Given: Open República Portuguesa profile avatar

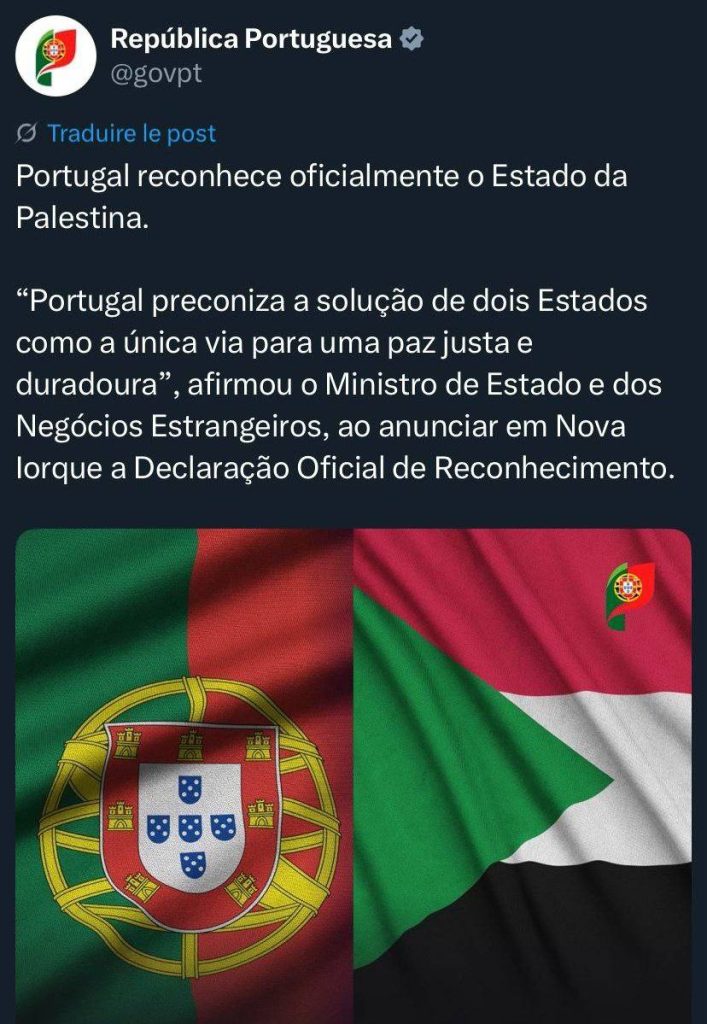Looking at the screenshot, I should point(56,56).
